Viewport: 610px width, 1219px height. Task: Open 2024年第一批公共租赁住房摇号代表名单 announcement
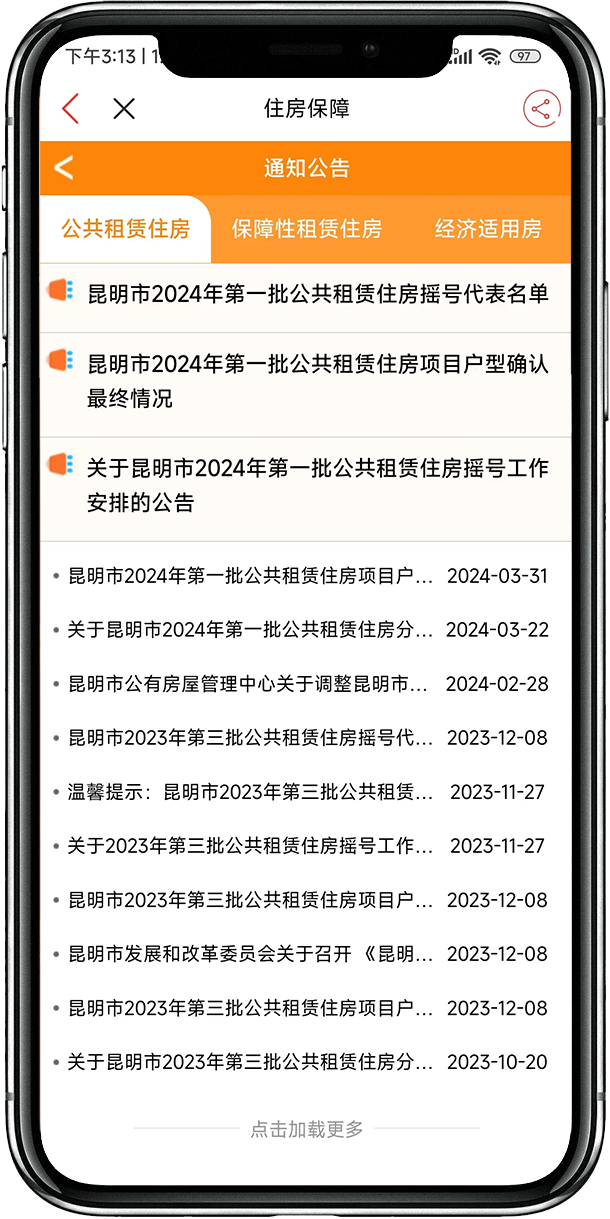[317, 294]
